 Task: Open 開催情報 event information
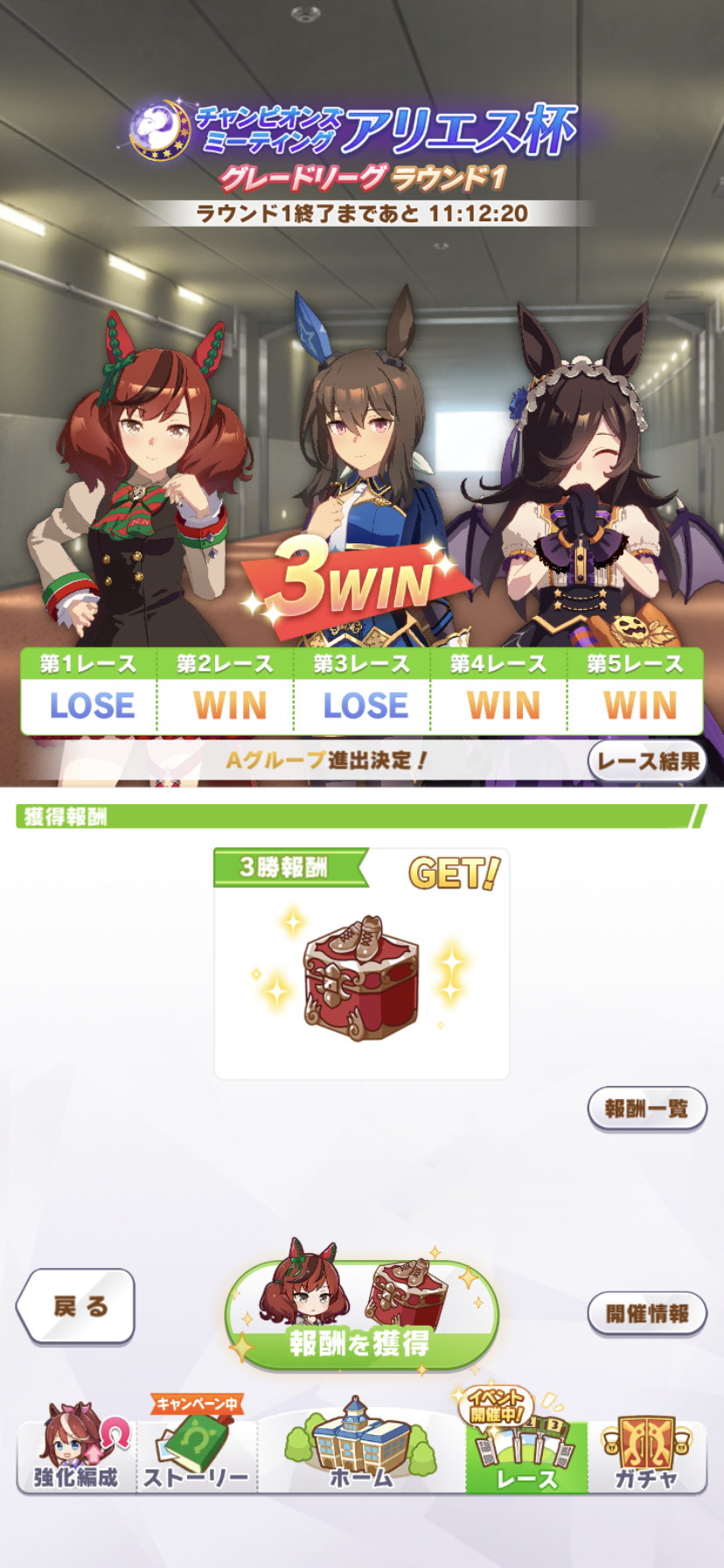point(646,1313)
